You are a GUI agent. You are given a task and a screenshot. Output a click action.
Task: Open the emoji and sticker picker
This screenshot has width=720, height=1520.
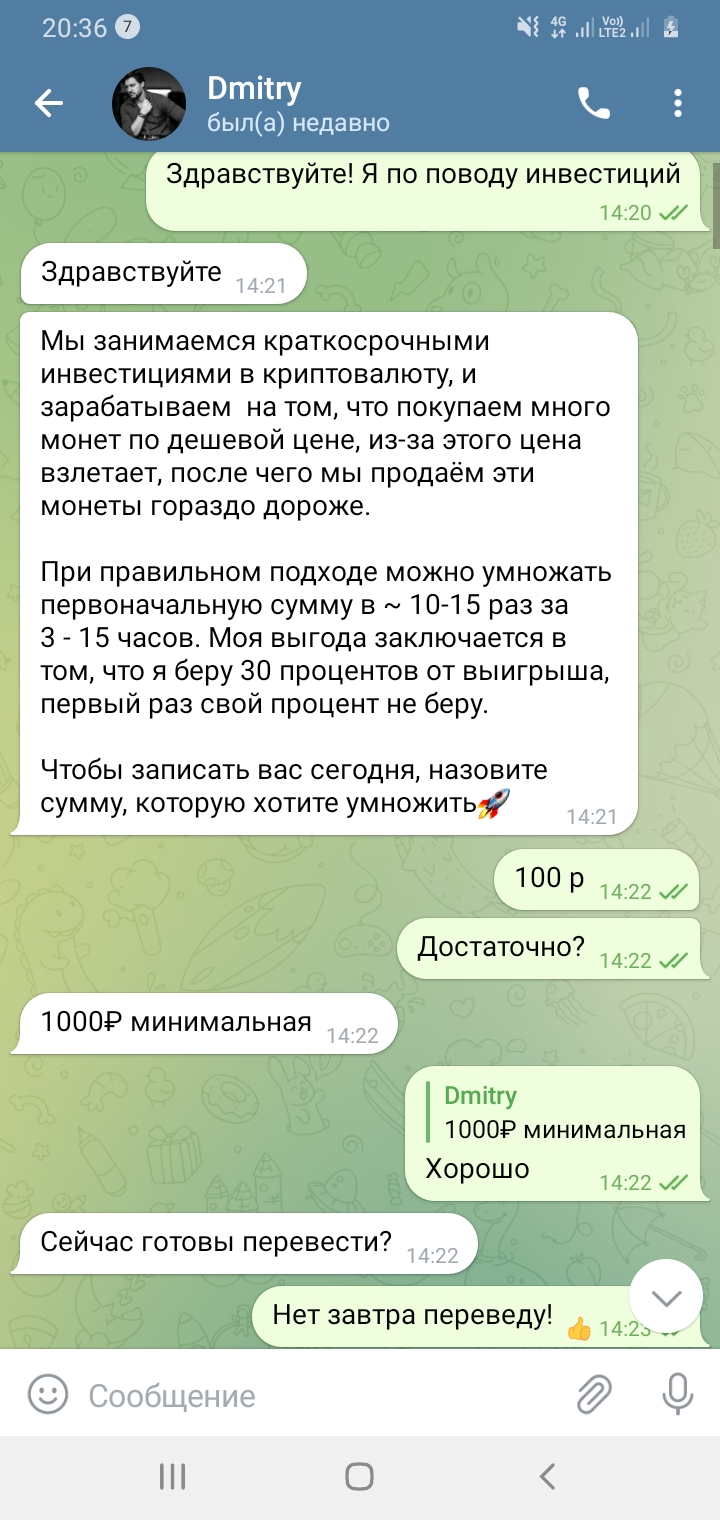click(x=47, y=1393)
